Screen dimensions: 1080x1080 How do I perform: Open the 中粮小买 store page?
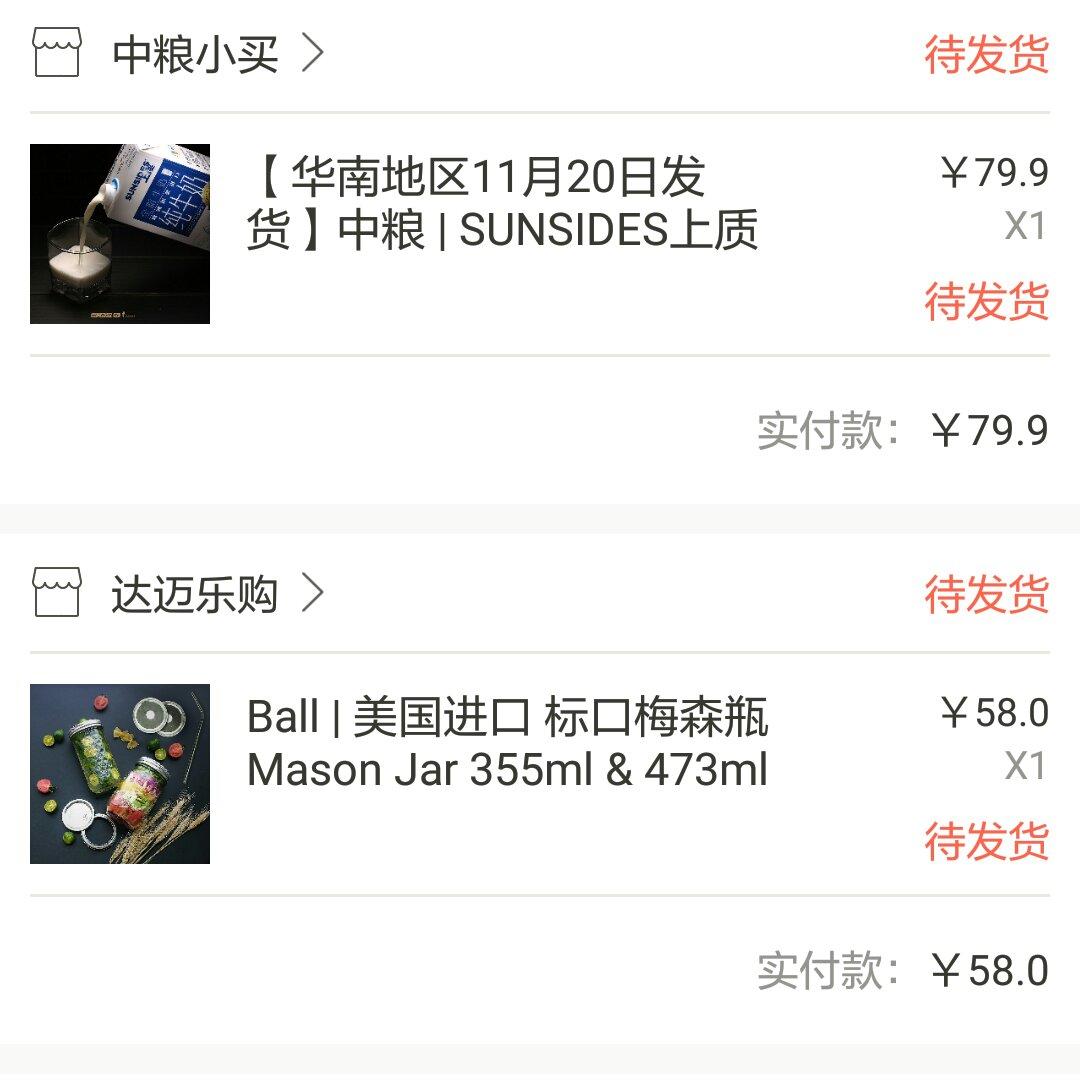click(x=196, y=54)
